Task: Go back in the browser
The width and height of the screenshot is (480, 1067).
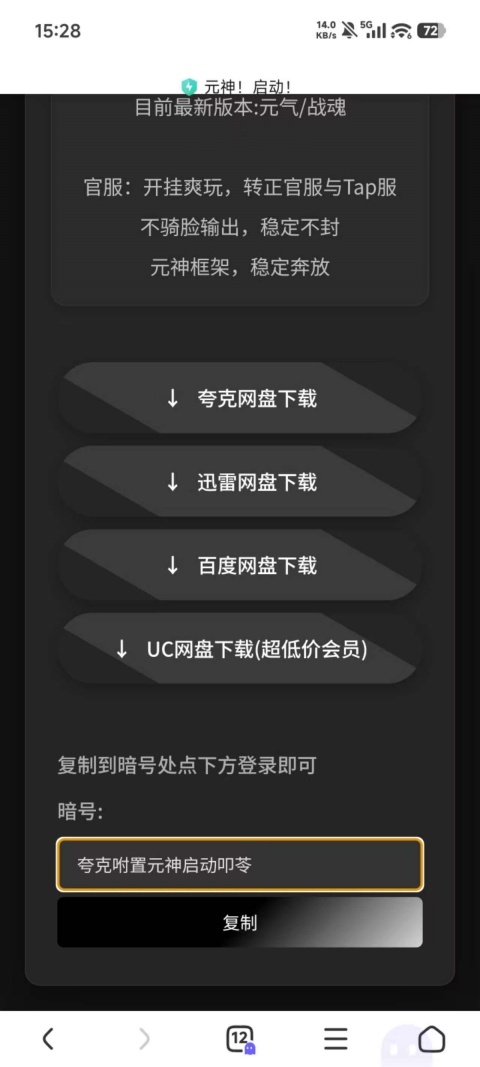Action: (48, 1039)
